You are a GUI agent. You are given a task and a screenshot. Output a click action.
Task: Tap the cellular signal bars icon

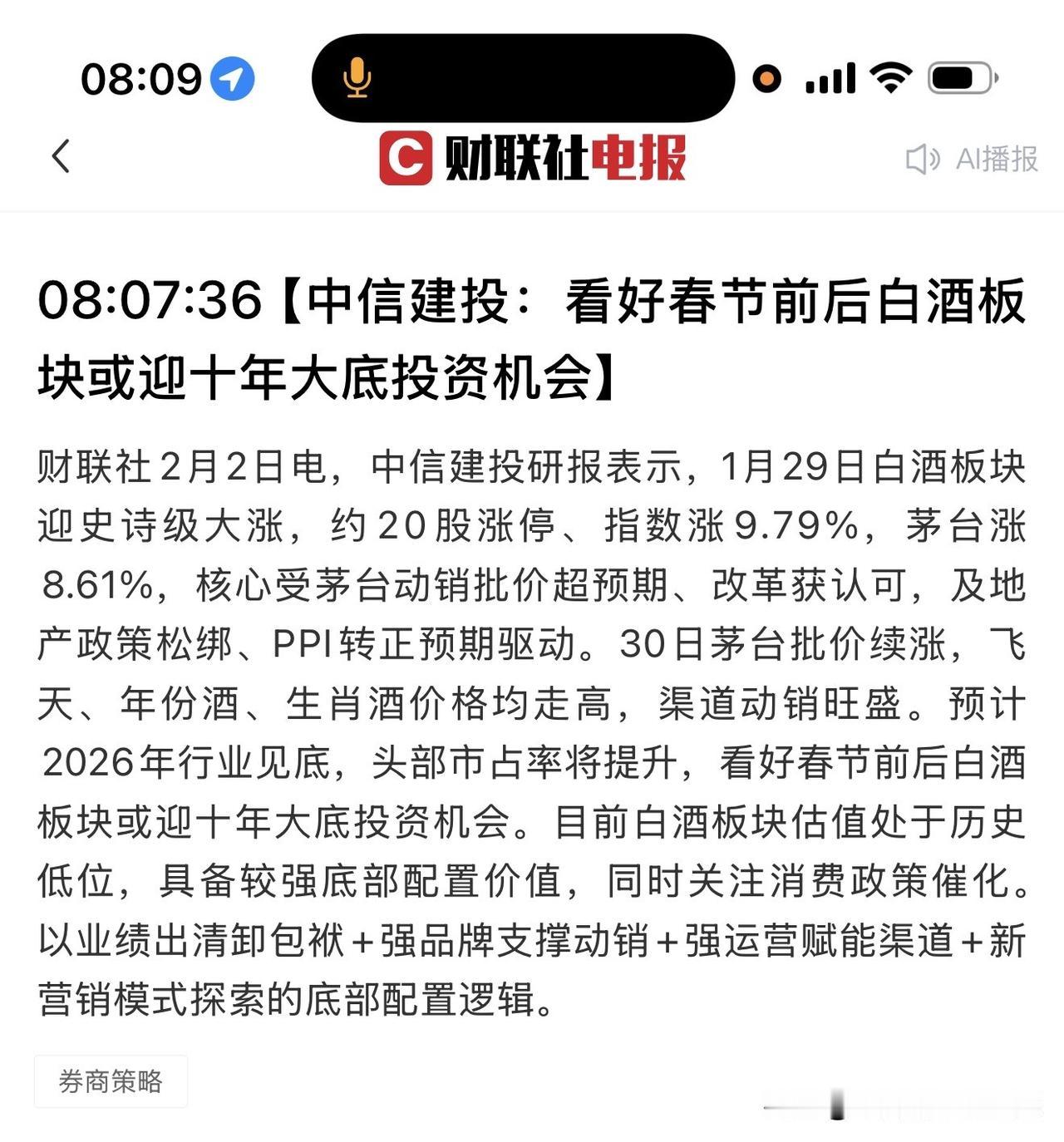(x=830, y=77)
